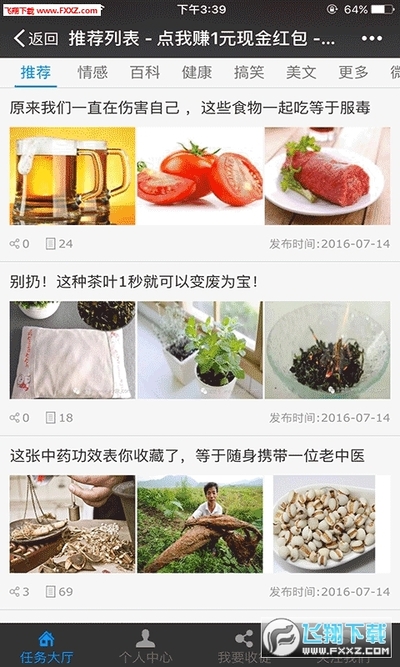Switch to the 百科 tab
The width and height of the screenshot is (400, 667).
pyautogui.click(x=145, y=72)
